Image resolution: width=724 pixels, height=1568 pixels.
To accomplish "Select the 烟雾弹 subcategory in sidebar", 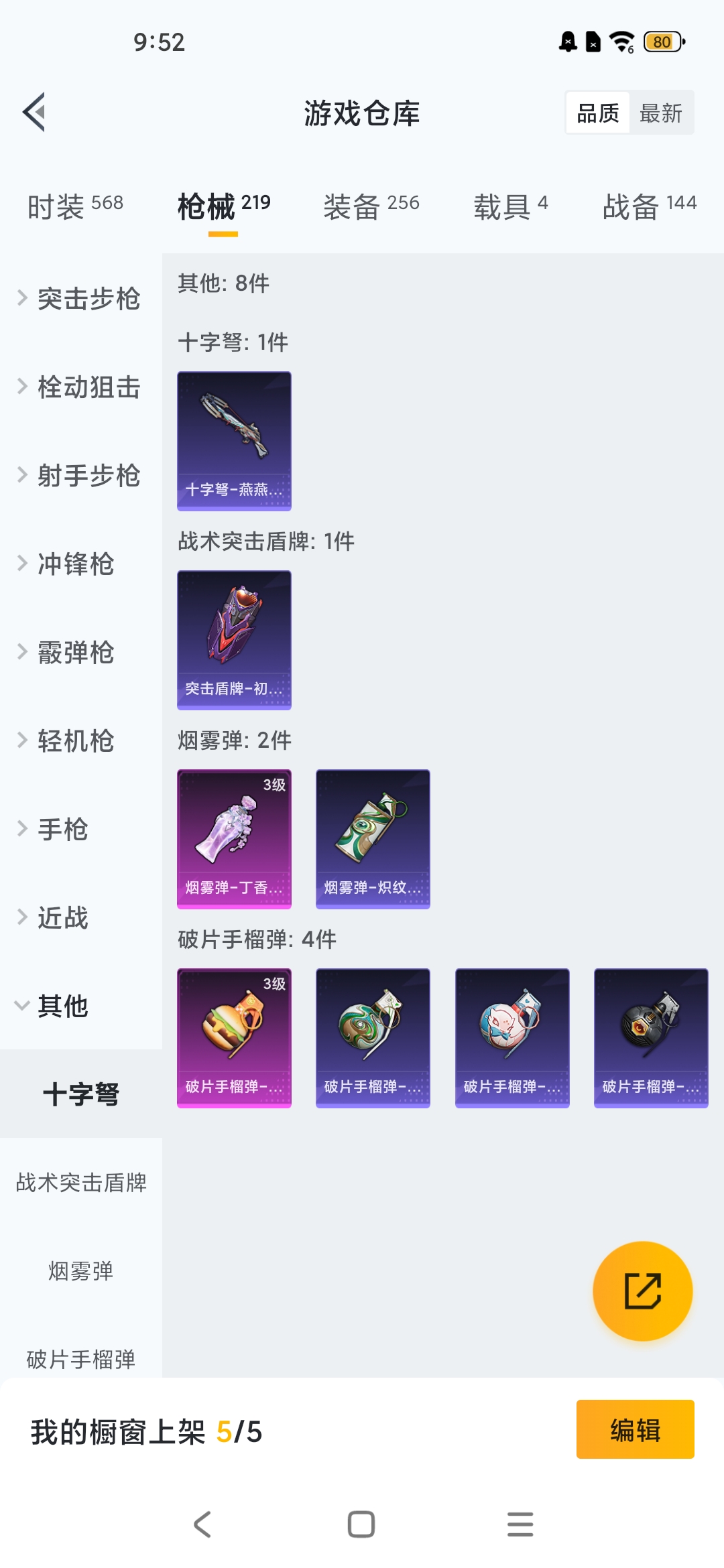I will [x=80, y=1270].
